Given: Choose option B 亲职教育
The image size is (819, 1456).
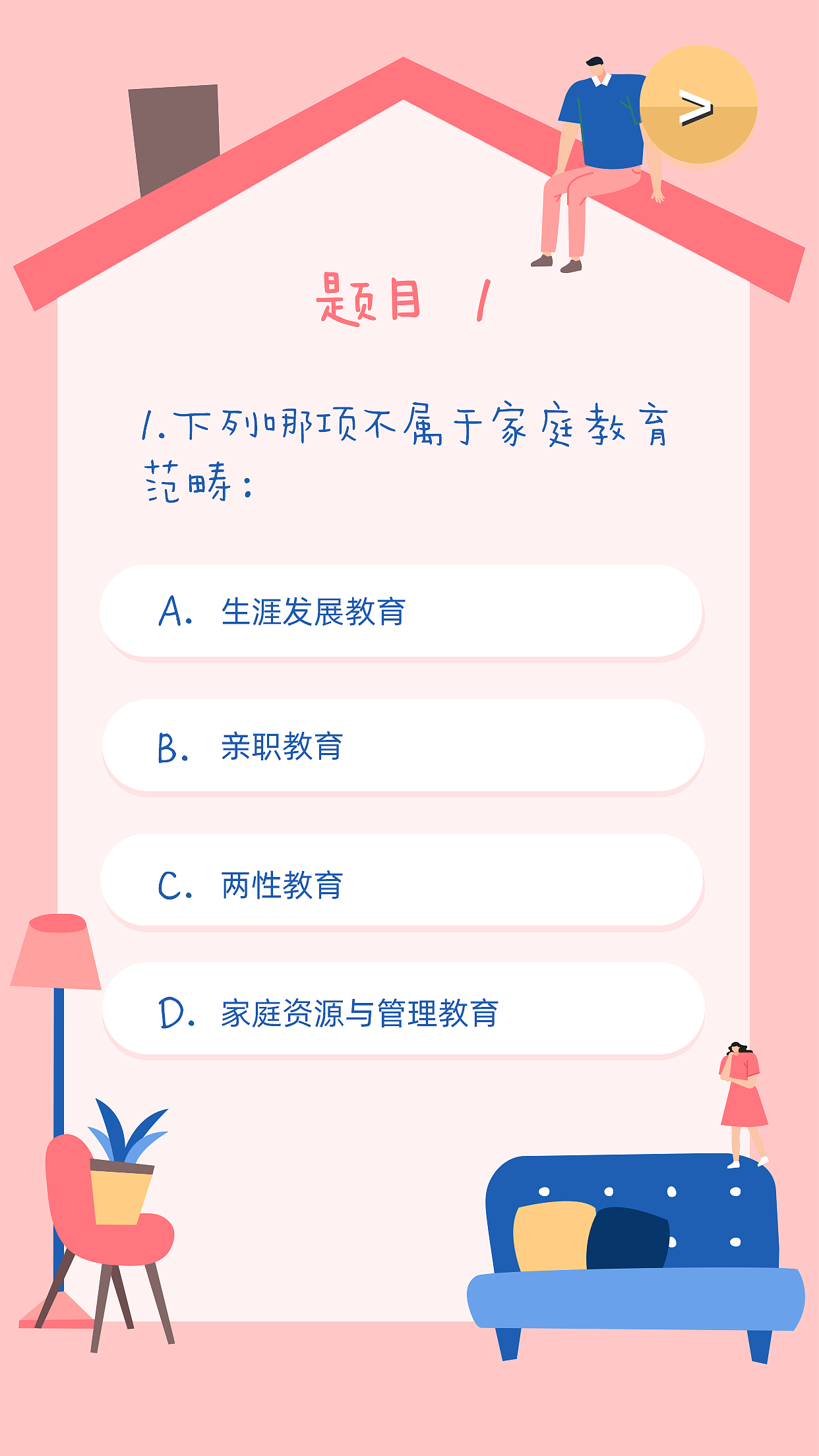Looking at the screenshot, I should 402,746.
